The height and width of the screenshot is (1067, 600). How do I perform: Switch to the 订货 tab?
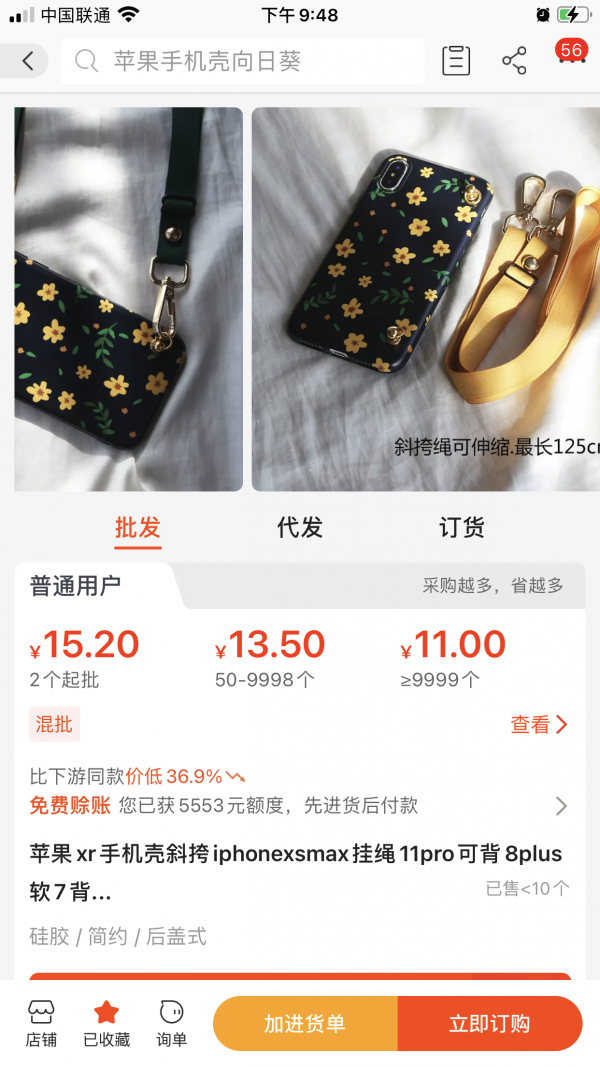click(x=462, y=527)
